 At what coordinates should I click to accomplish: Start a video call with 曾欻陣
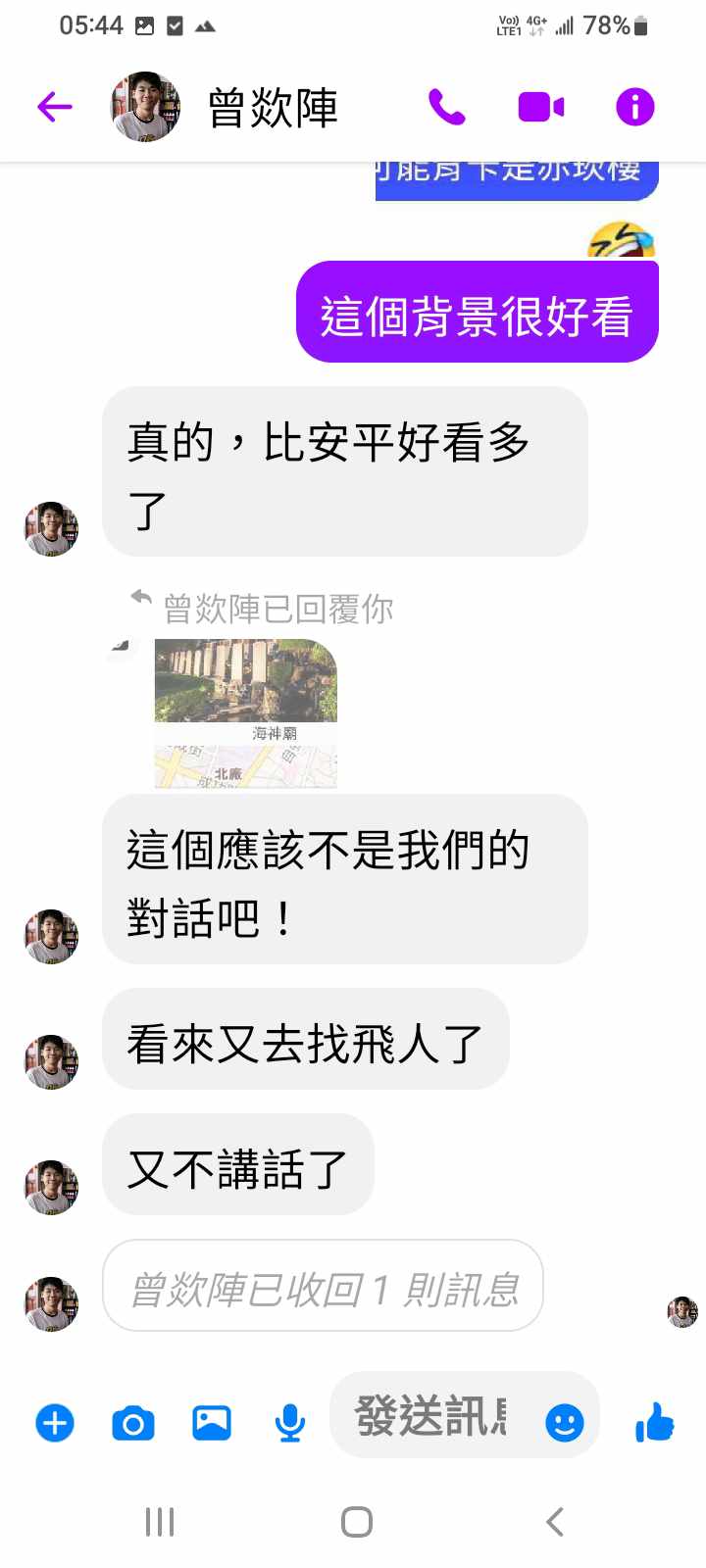(x=540, y=107)
